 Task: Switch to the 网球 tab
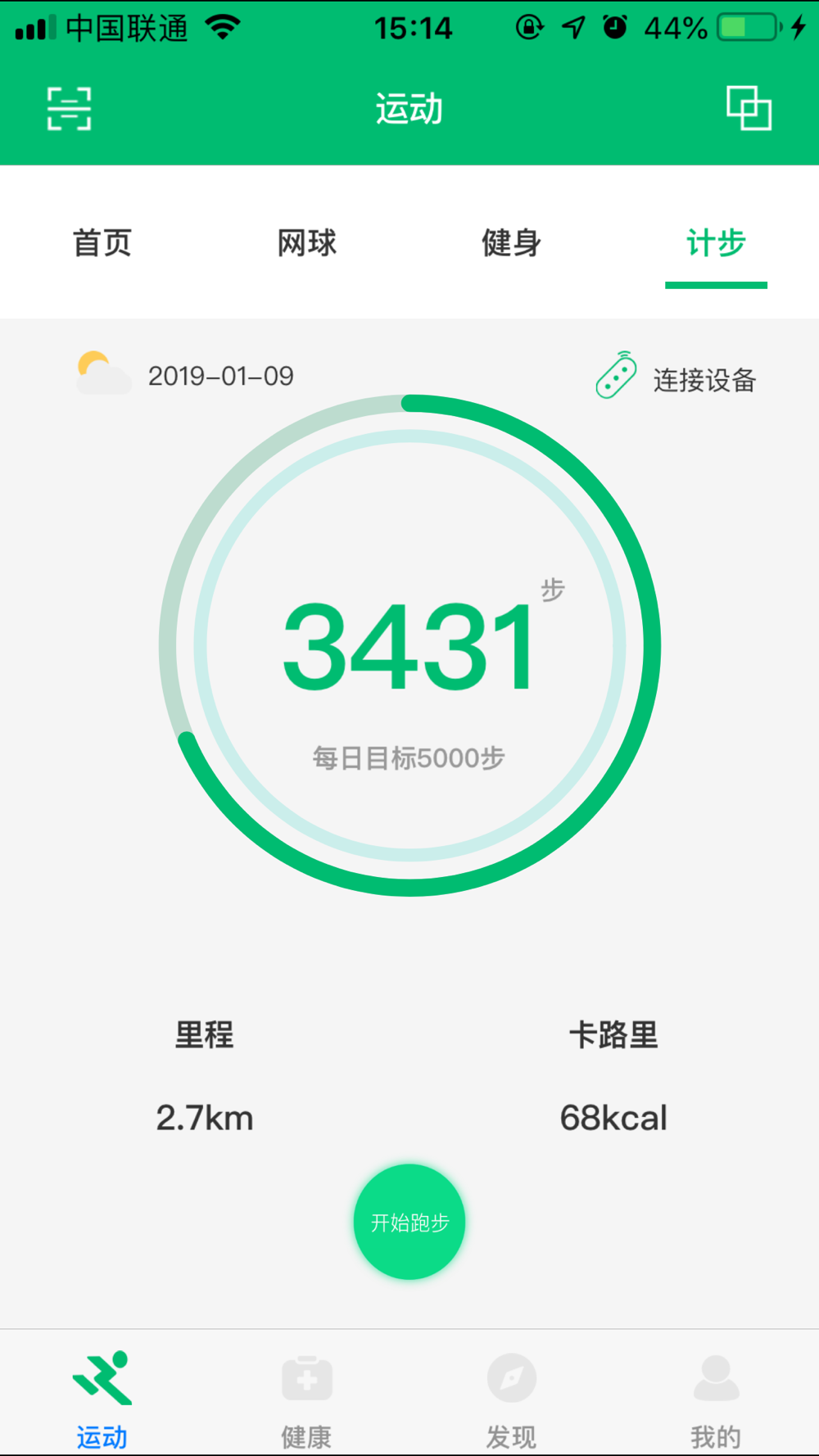point(307,242)
